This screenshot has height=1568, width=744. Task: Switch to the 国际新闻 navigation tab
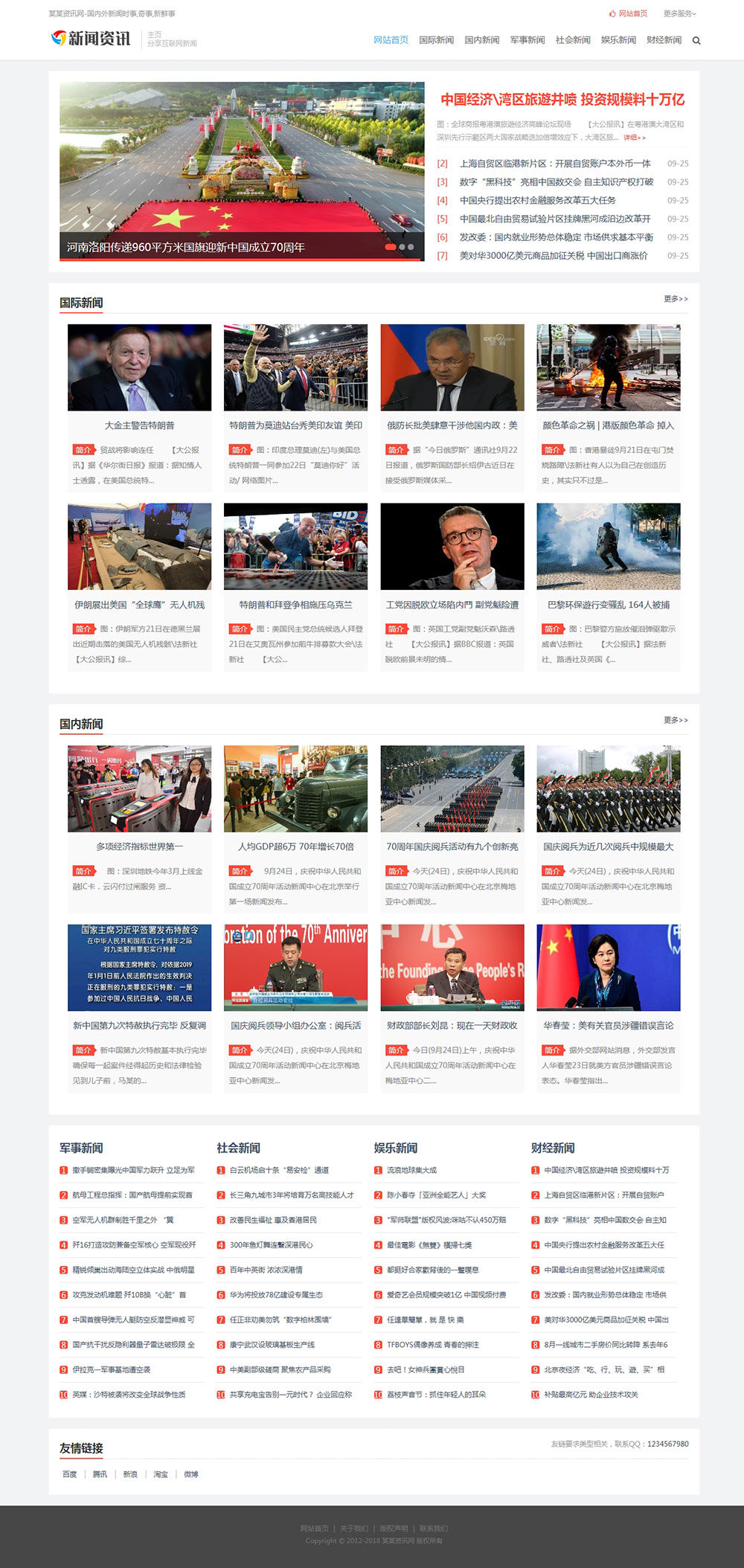coord(436,40)
